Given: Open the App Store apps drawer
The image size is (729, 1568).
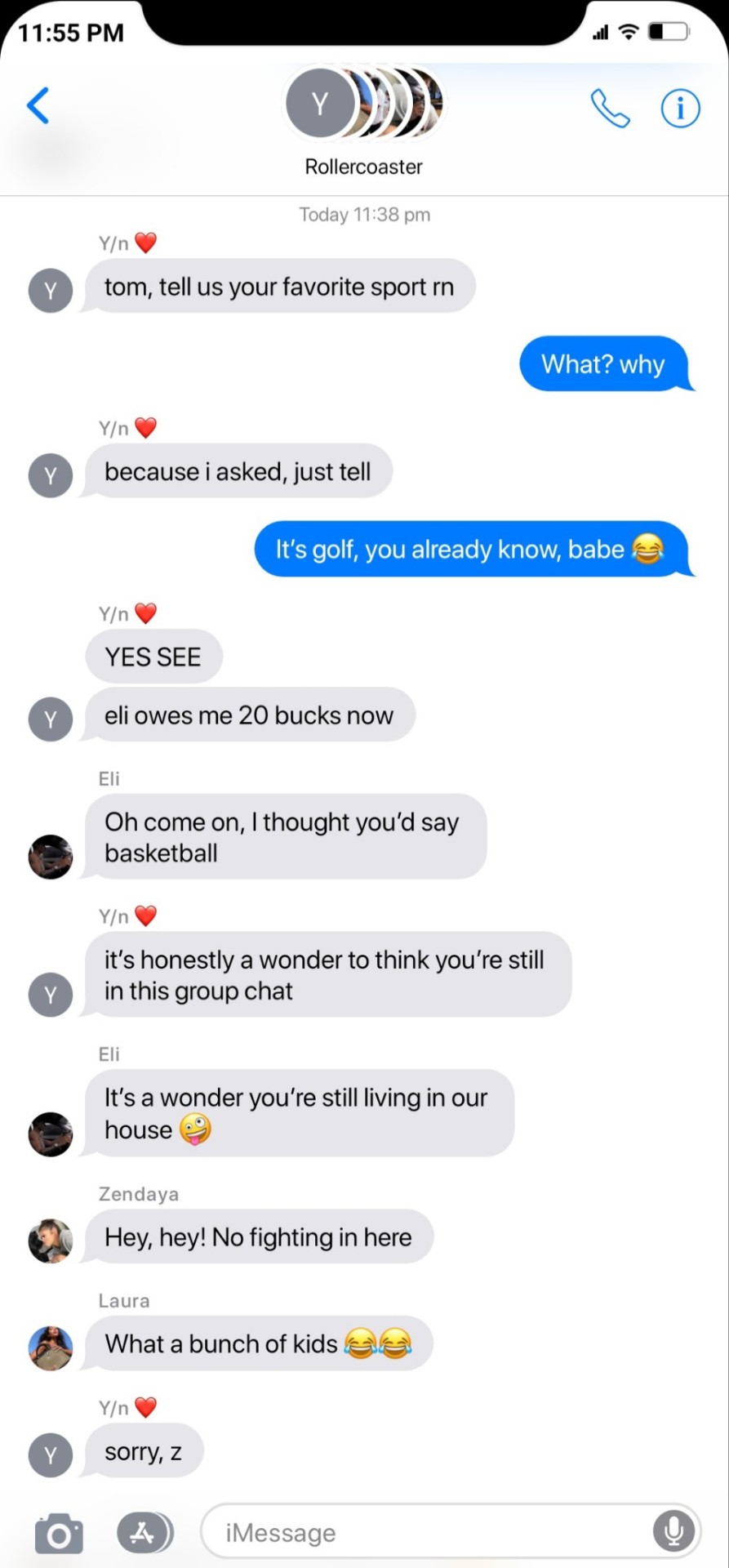Looking at the screenshot, I should 144,1532.
